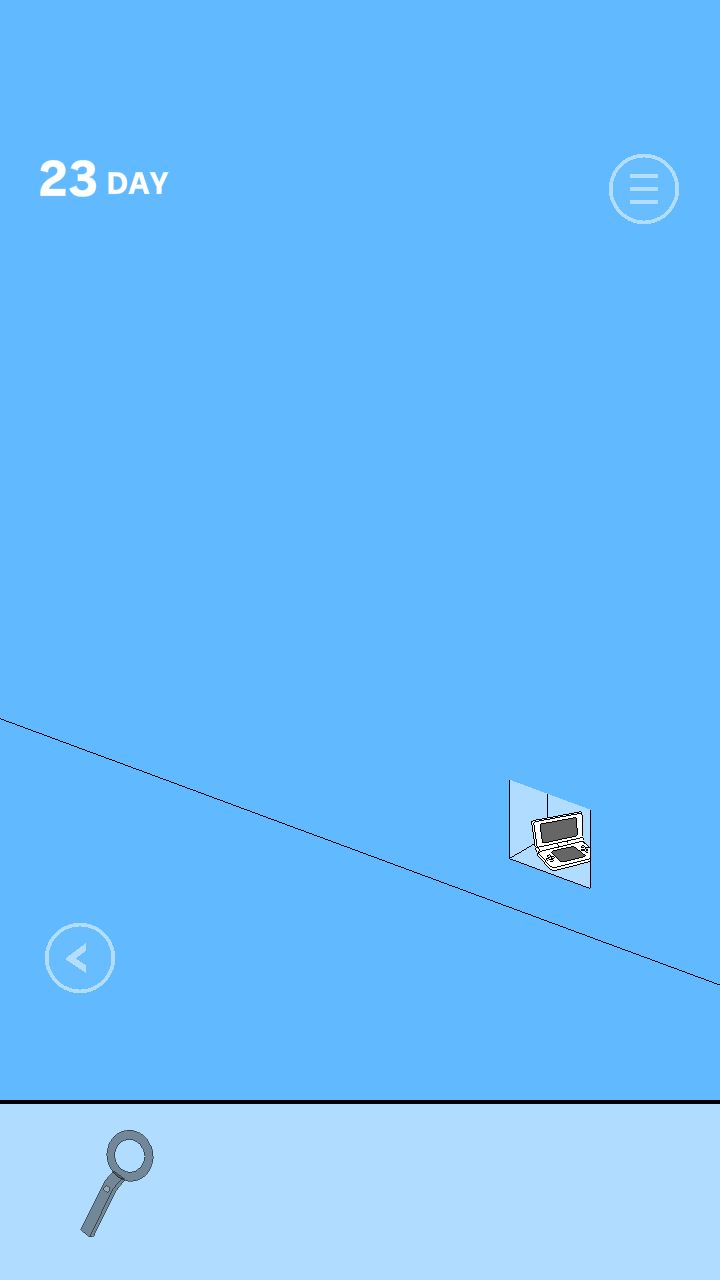Viewport: 720px width, 1280px height.
Task: Open the circular menu at top right
Action: [644, 189]
